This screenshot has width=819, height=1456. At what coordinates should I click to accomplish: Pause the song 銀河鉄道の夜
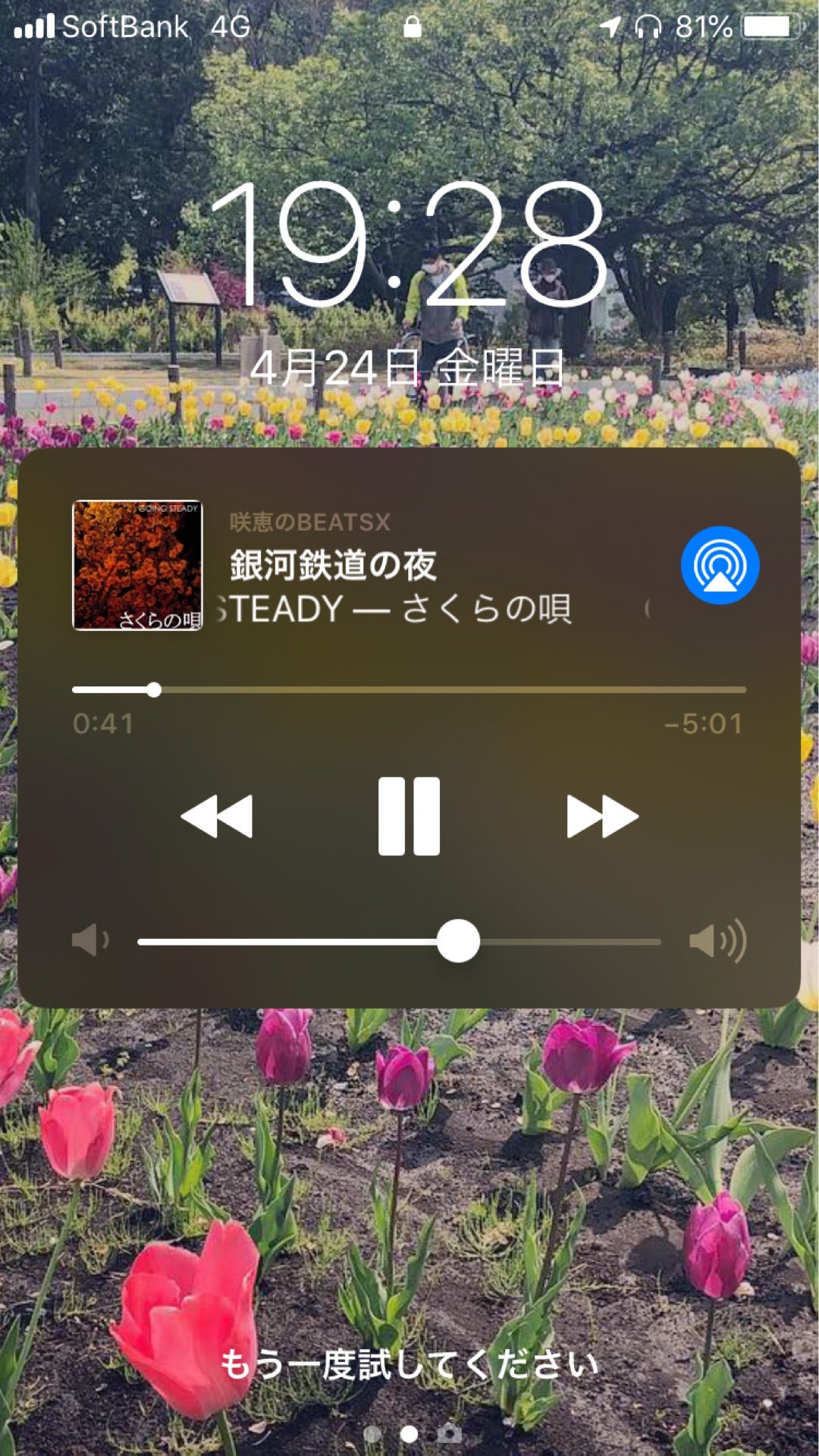[409, 814]
